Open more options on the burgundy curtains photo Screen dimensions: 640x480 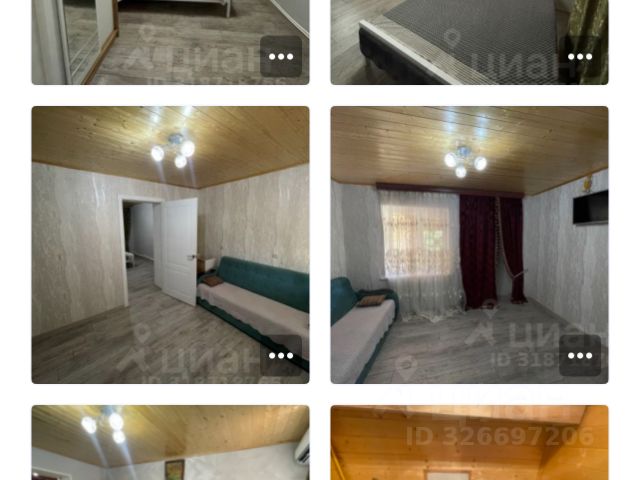[x=580, y=356]
